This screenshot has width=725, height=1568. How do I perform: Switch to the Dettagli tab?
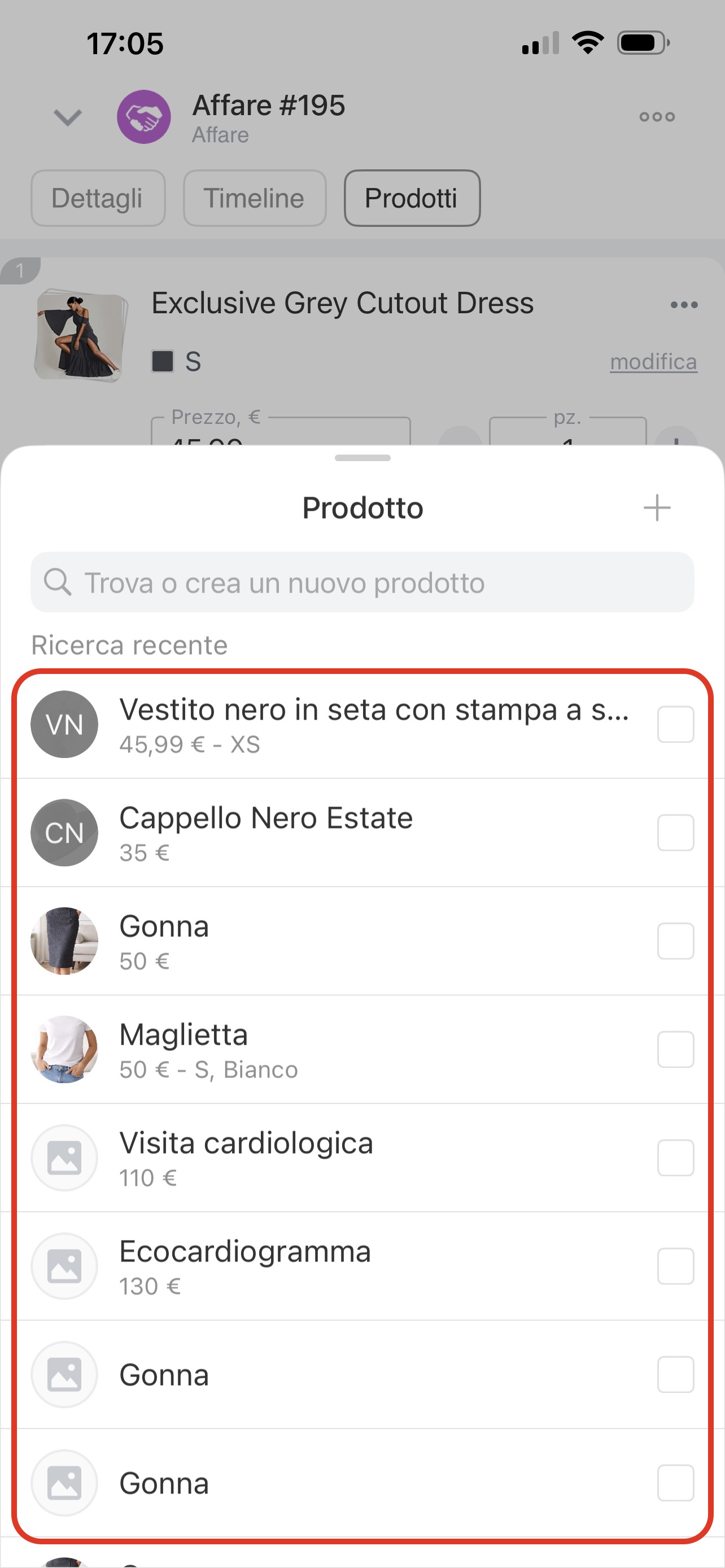click(x=97, y=199)
